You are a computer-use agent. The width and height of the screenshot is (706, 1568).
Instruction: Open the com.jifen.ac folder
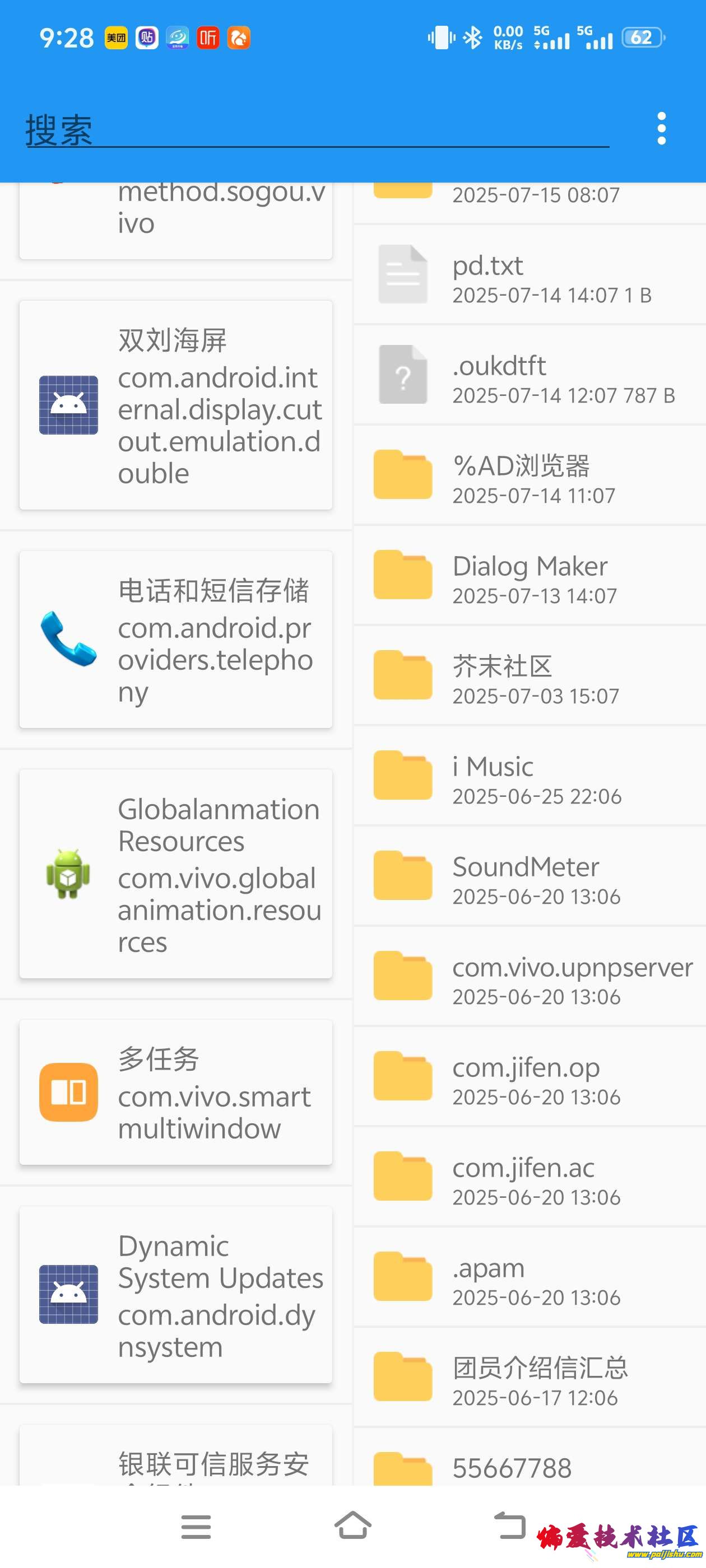tap(529, 1177)
